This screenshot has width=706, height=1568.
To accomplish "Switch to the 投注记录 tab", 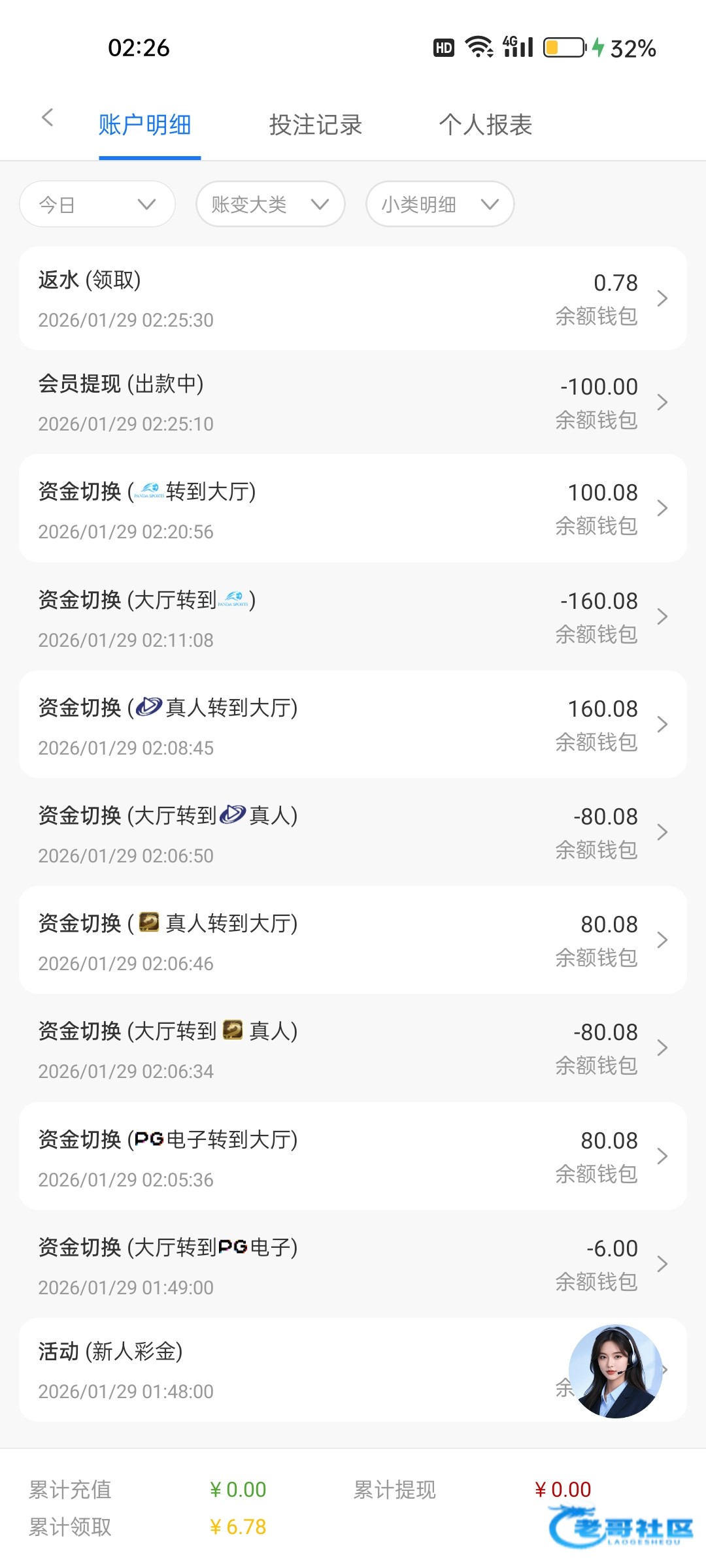I will point(315,125).
